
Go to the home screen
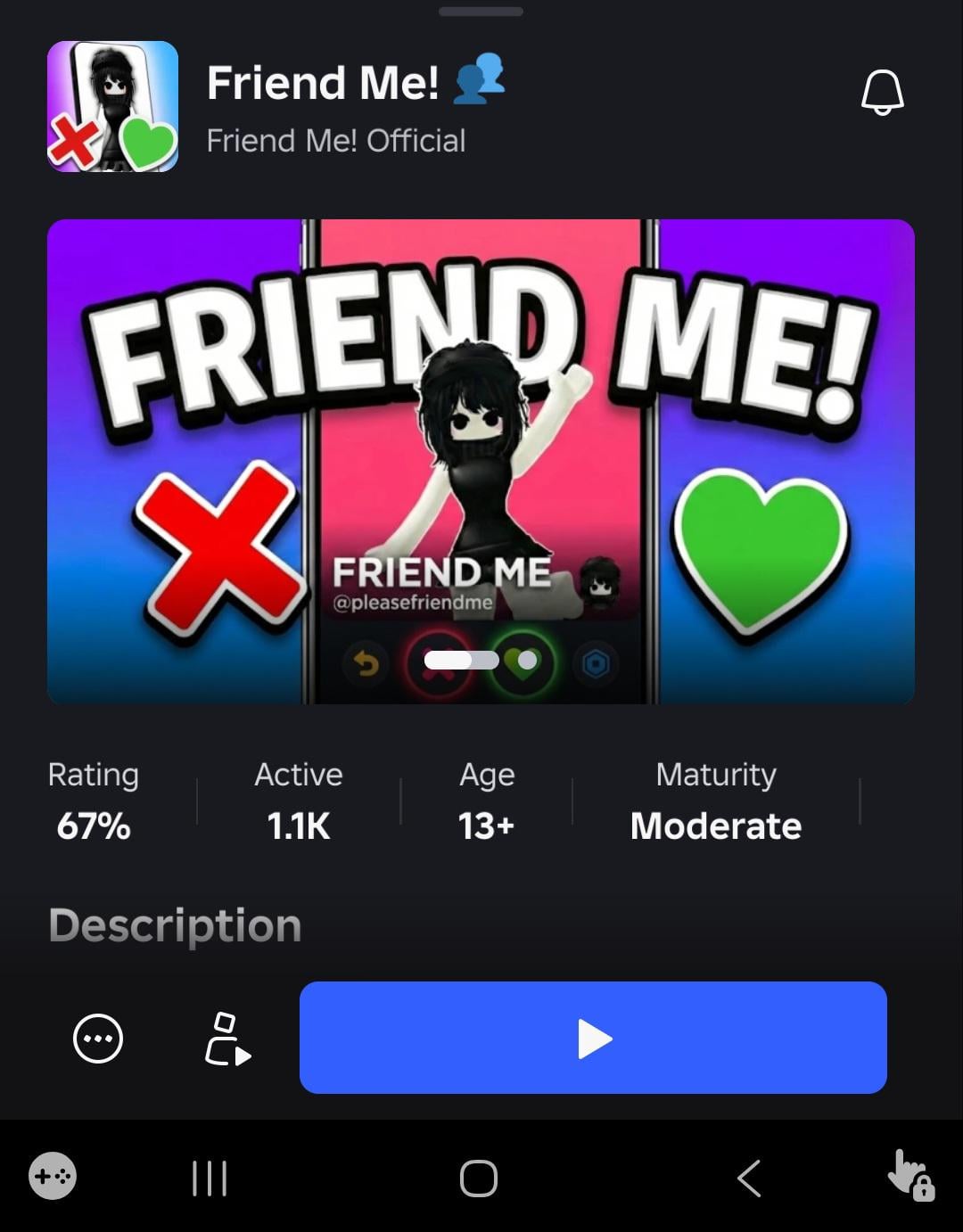coord(479,1179)
